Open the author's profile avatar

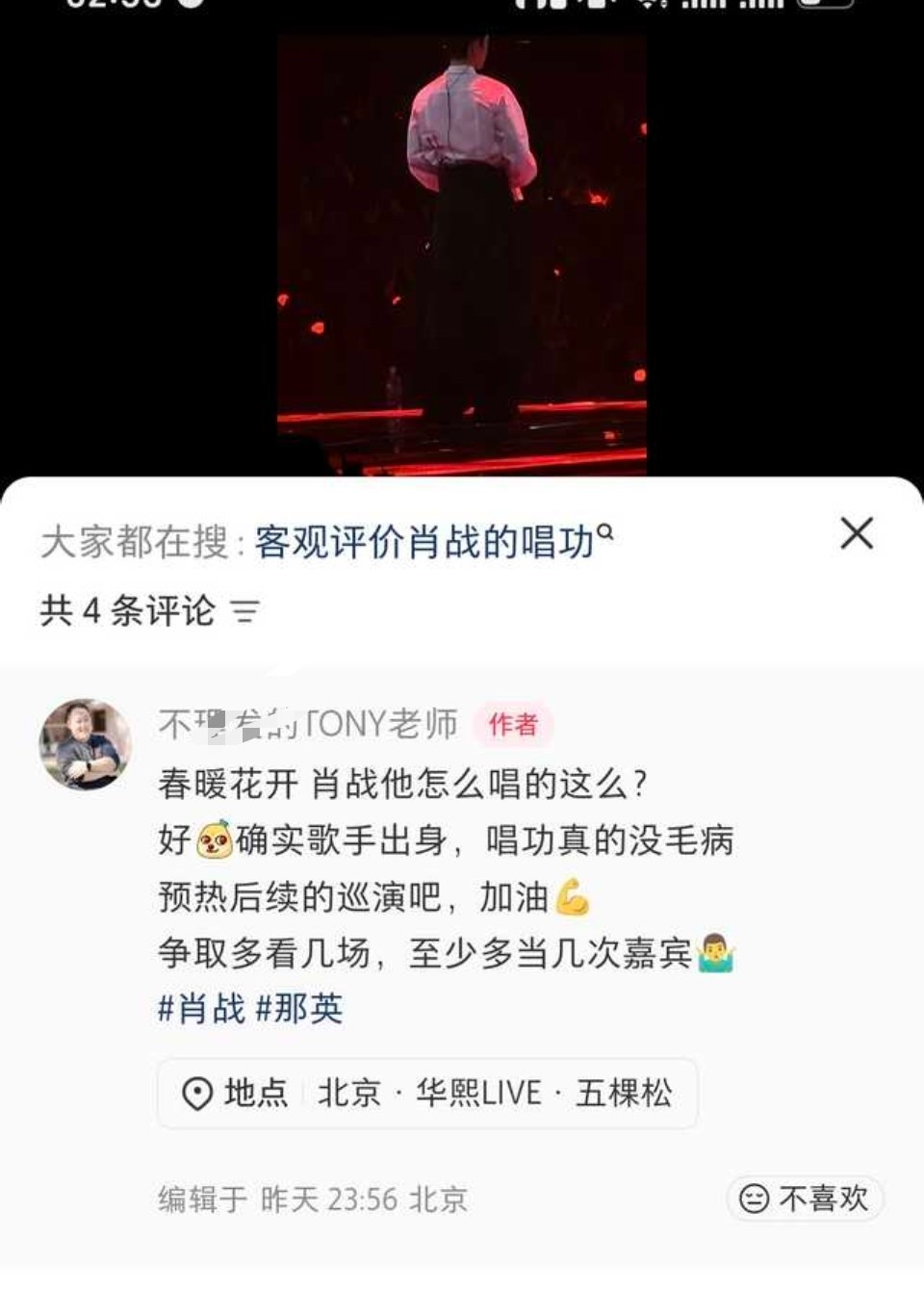click(x=85, y=744)
